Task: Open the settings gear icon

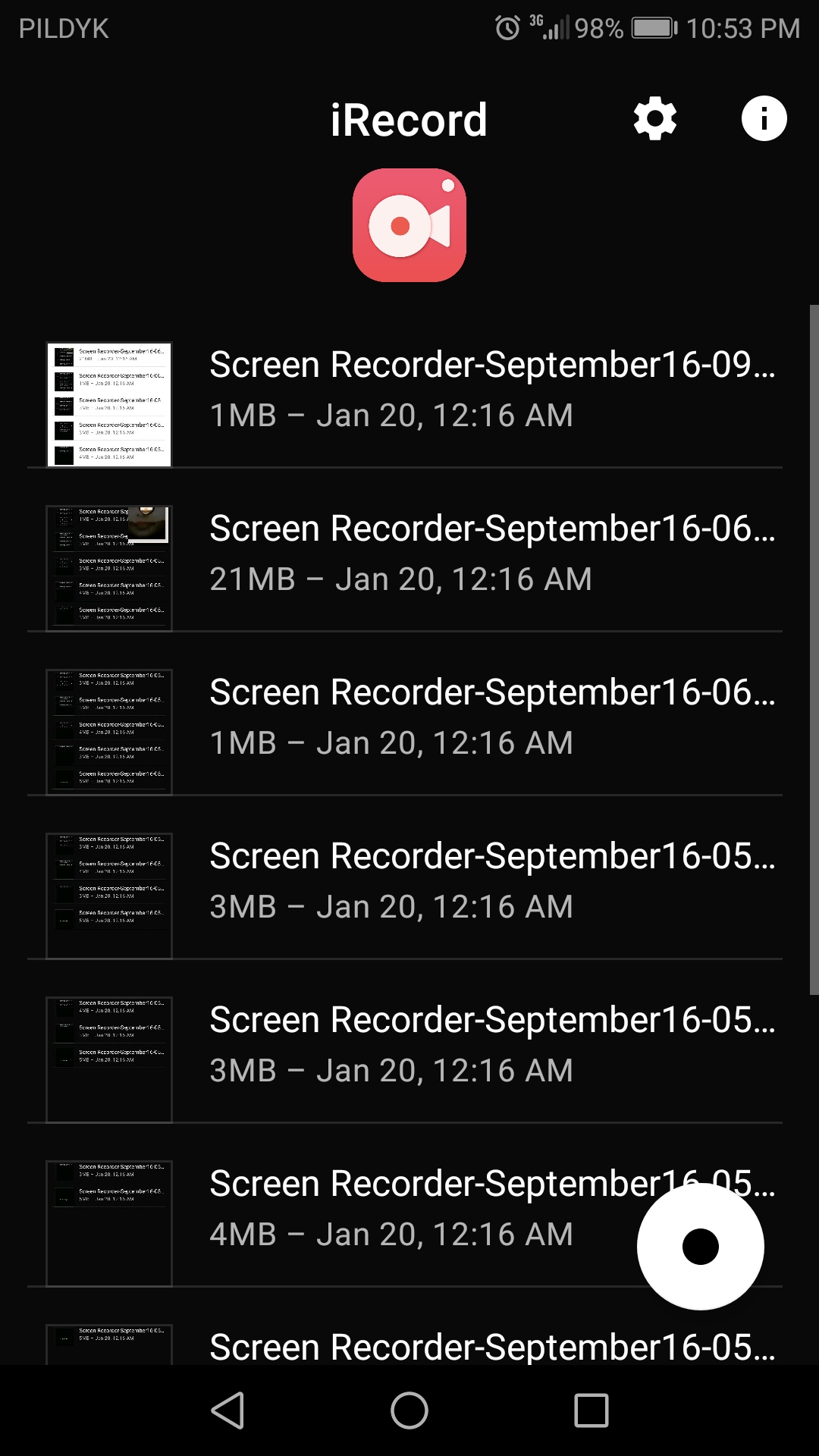Action: click(x=655, y=118)
